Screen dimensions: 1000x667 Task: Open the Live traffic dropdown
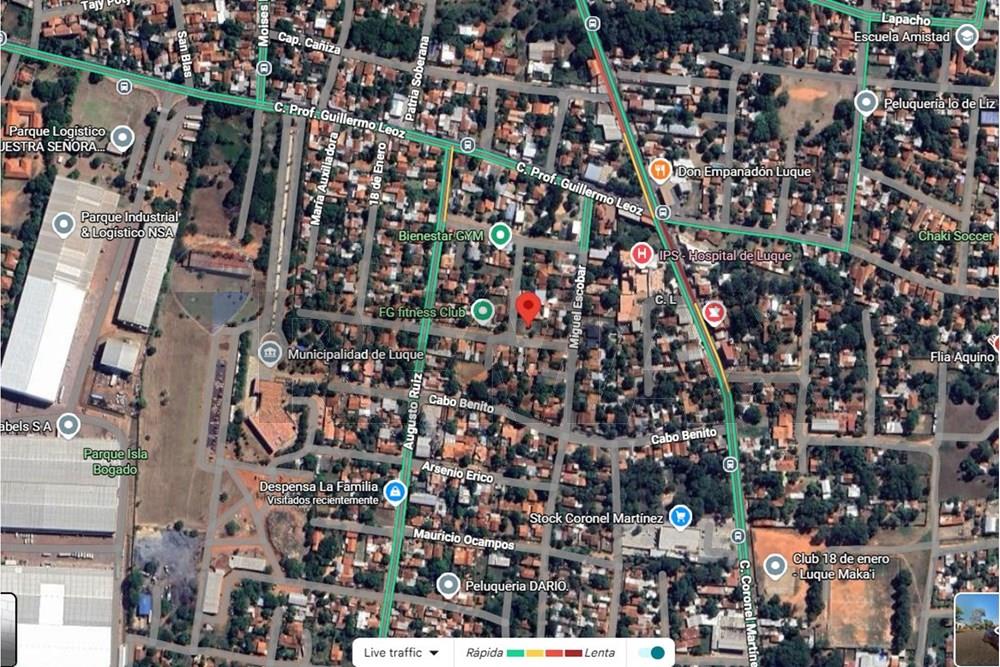(402, 653)
